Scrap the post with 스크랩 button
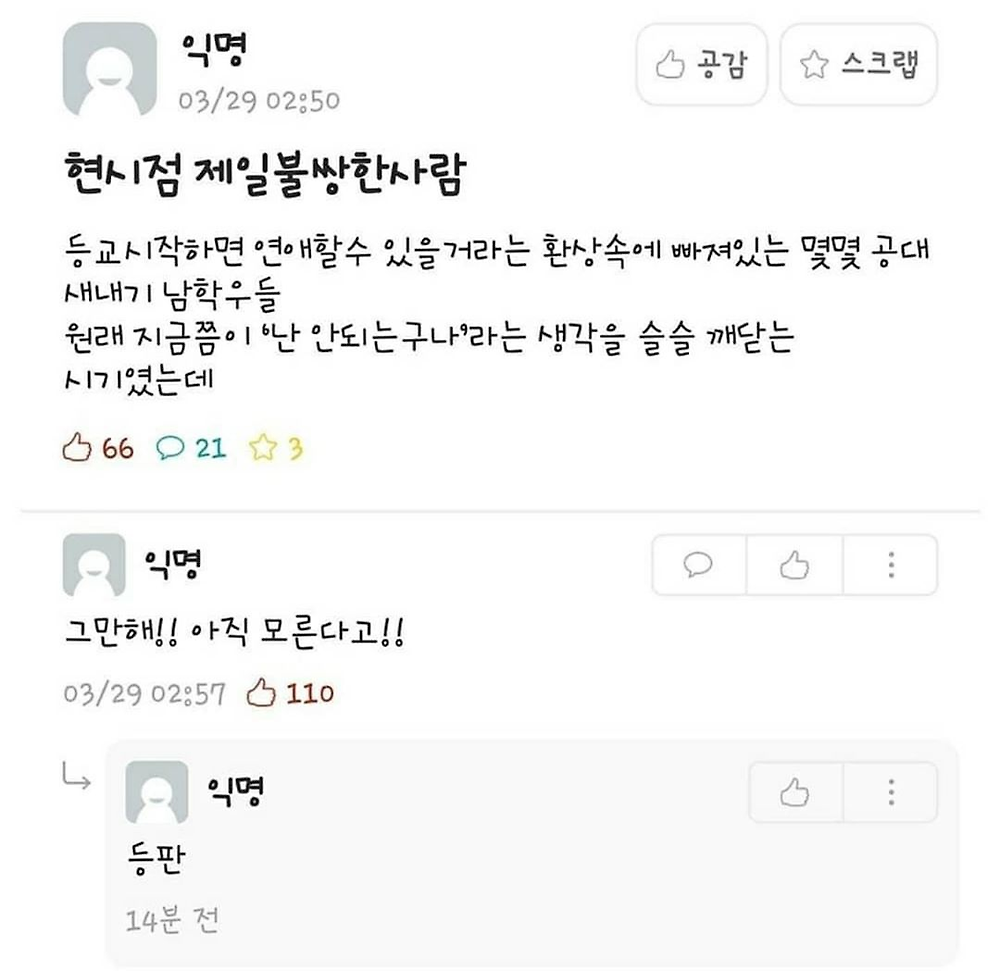 click(x=859, y=66)
